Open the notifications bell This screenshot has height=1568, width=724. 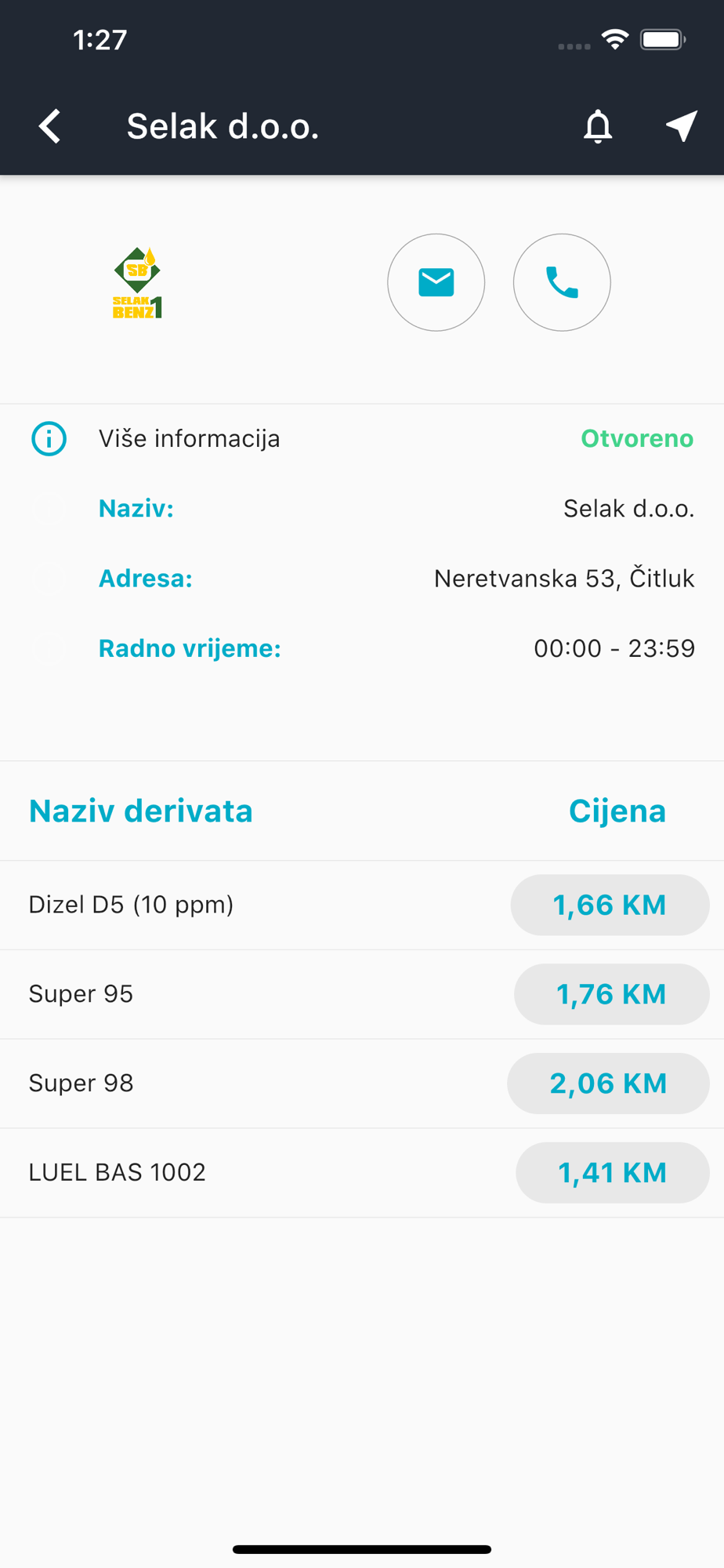(598, 126)
